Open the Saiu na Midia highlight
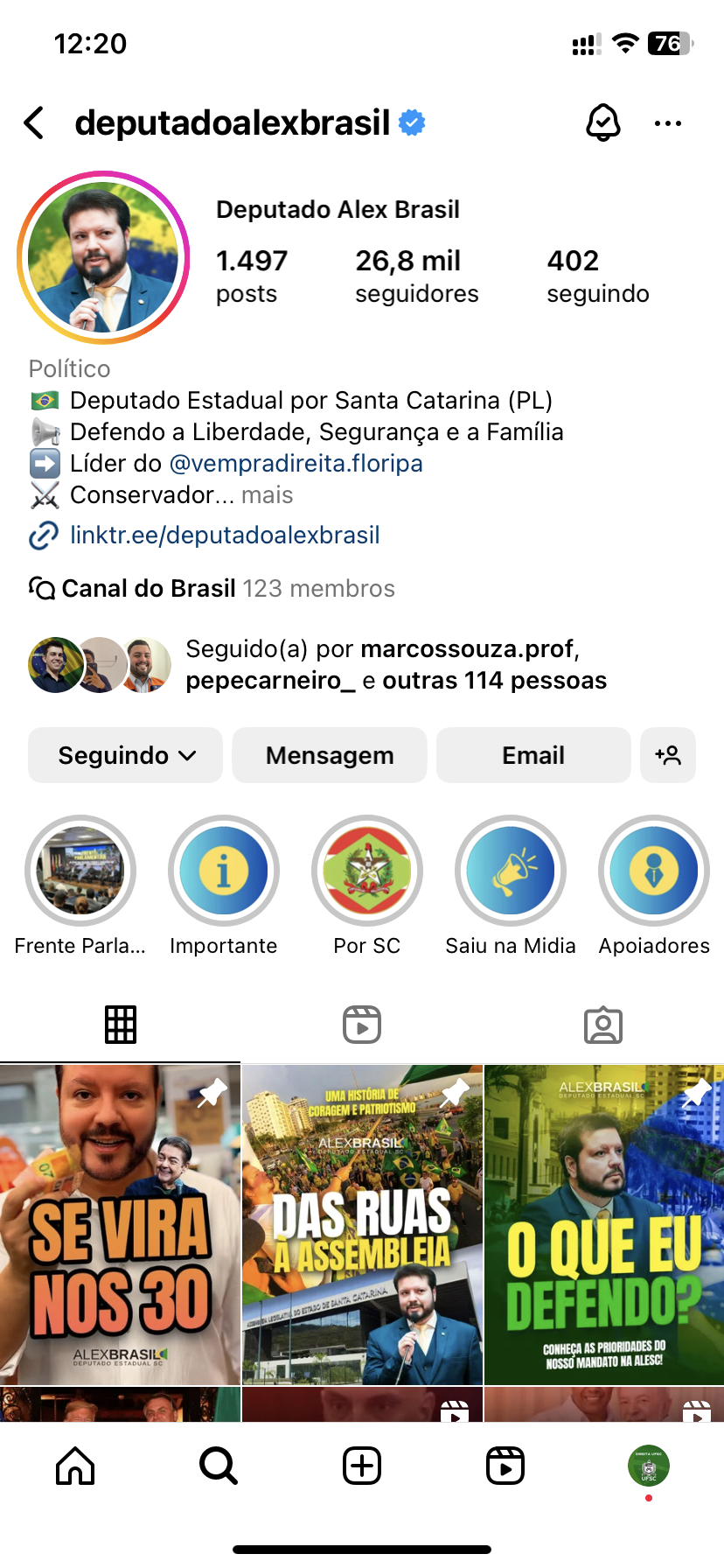 (x=511, y=871)
